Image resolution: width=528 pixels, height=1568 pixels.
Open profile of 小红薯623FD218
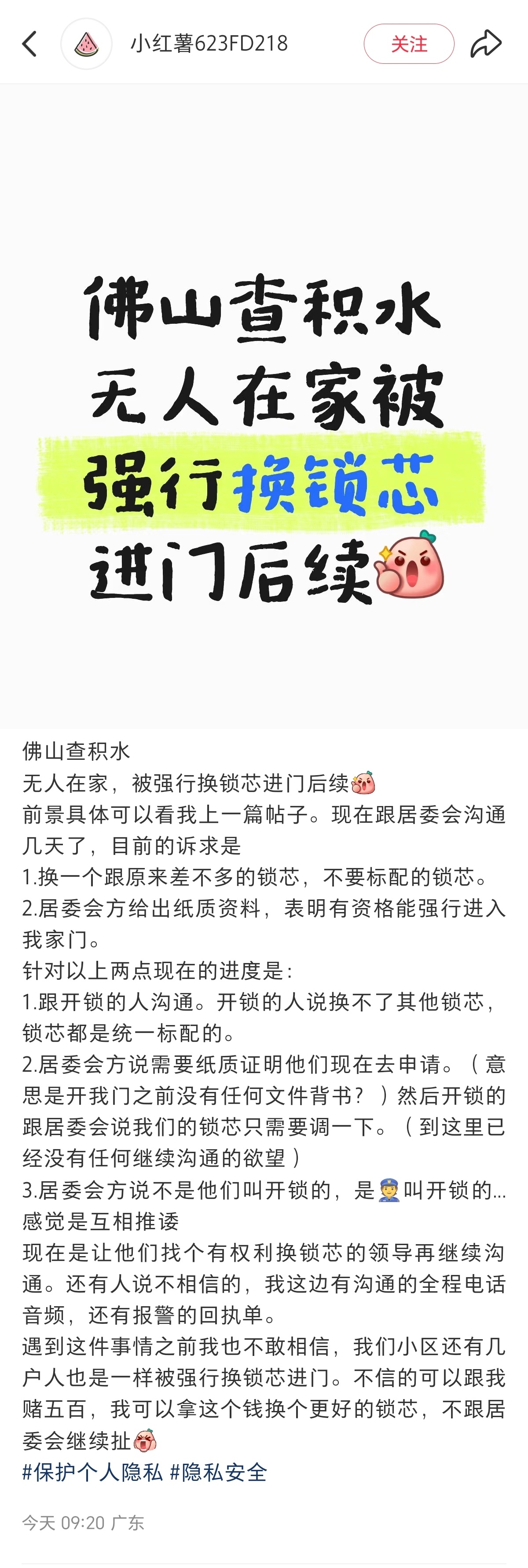point(209,44)
